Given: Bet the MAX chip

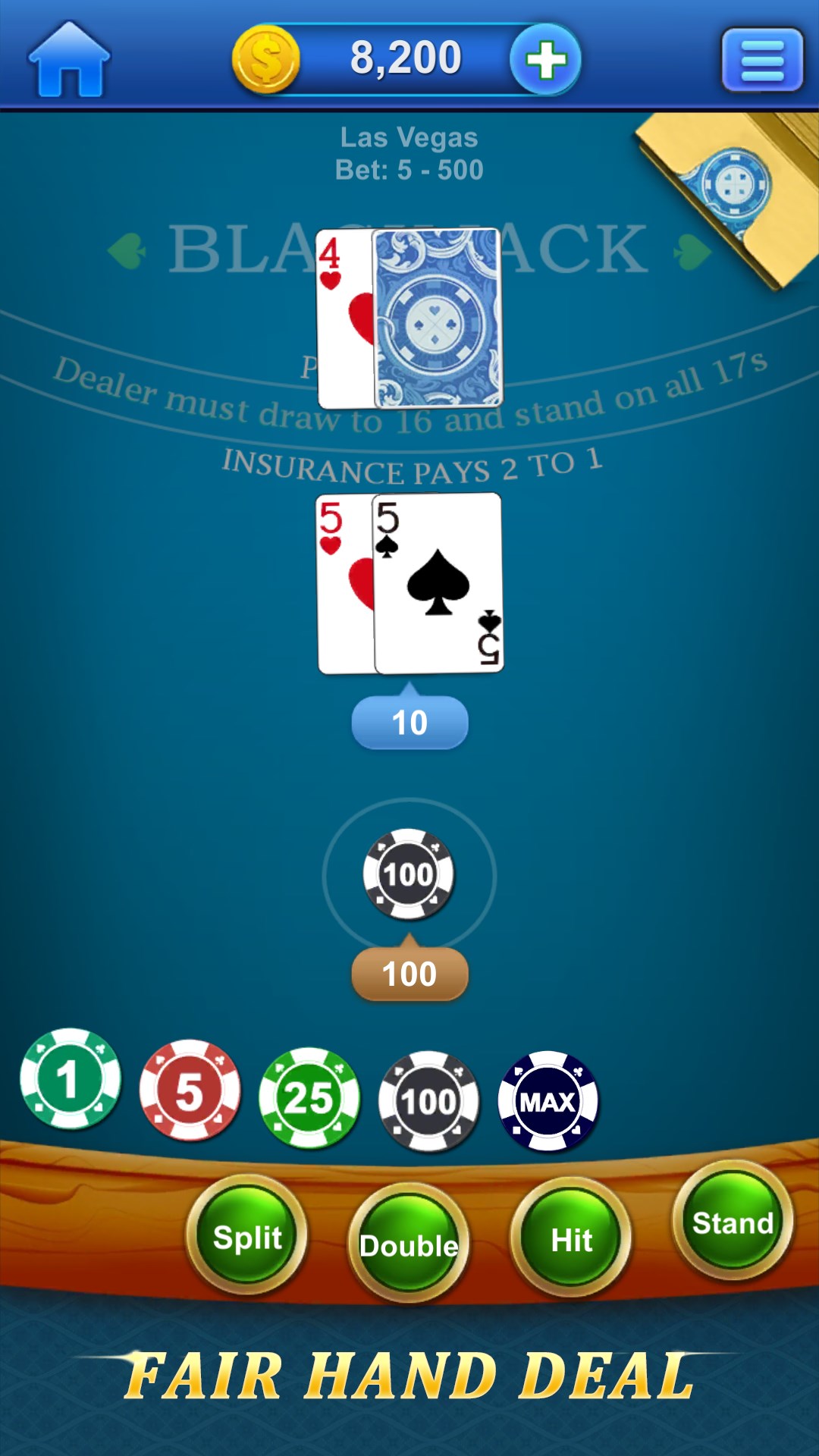Looking at the screenshot, I should (x=548, y=1101).
